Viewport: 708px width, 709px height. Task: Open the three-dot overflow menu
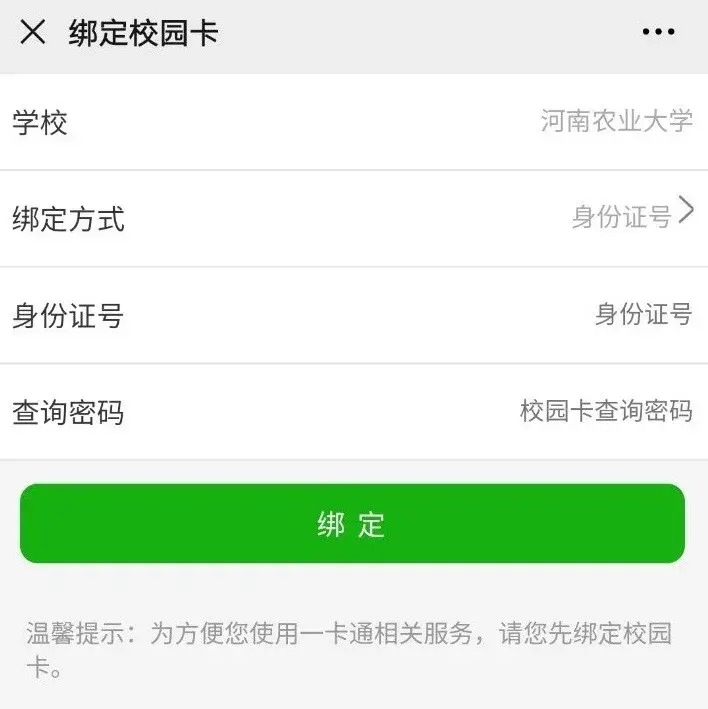pos(658,32)
